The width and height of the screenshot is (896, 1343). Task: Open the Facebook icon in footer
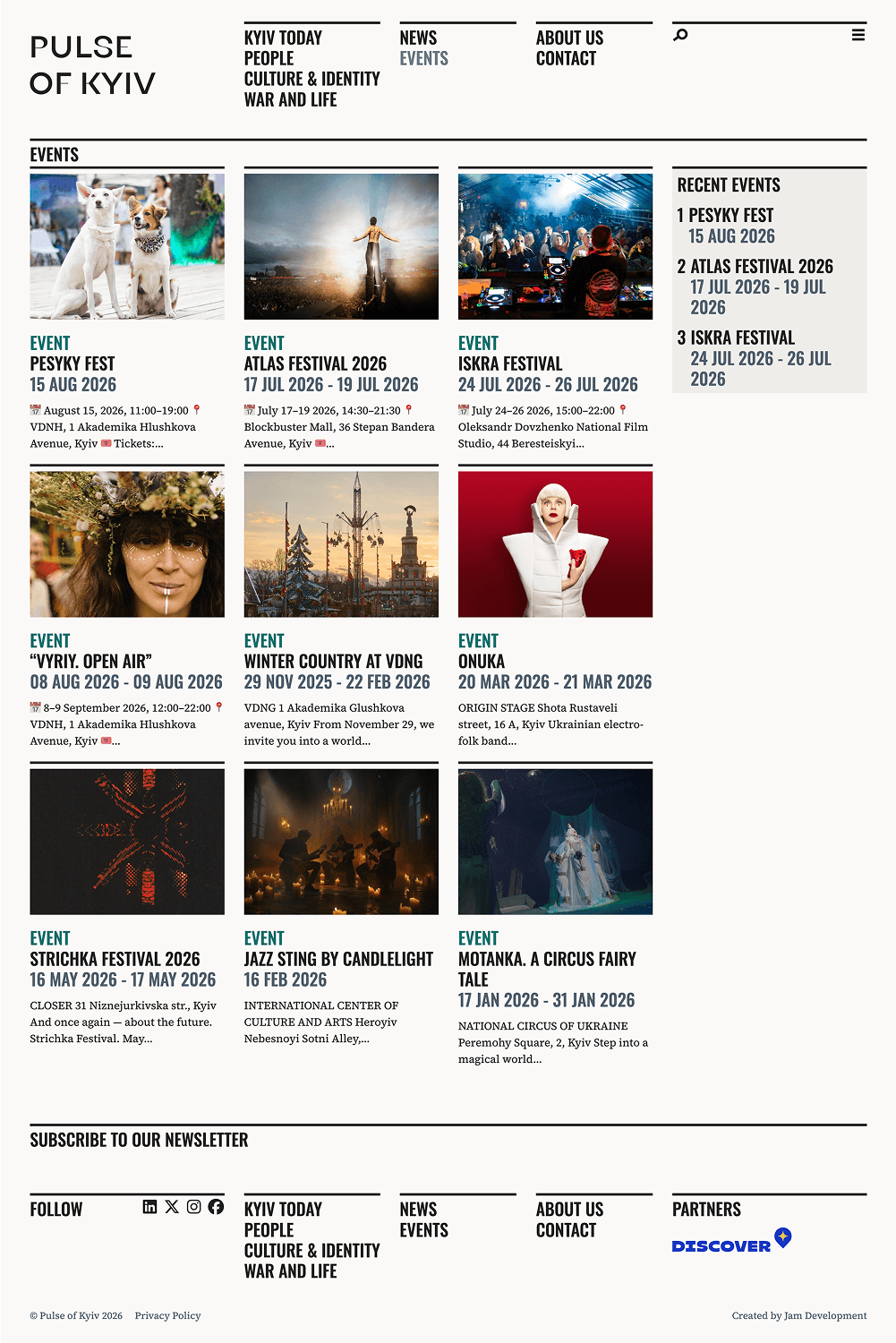click(x=216, y=1207)
